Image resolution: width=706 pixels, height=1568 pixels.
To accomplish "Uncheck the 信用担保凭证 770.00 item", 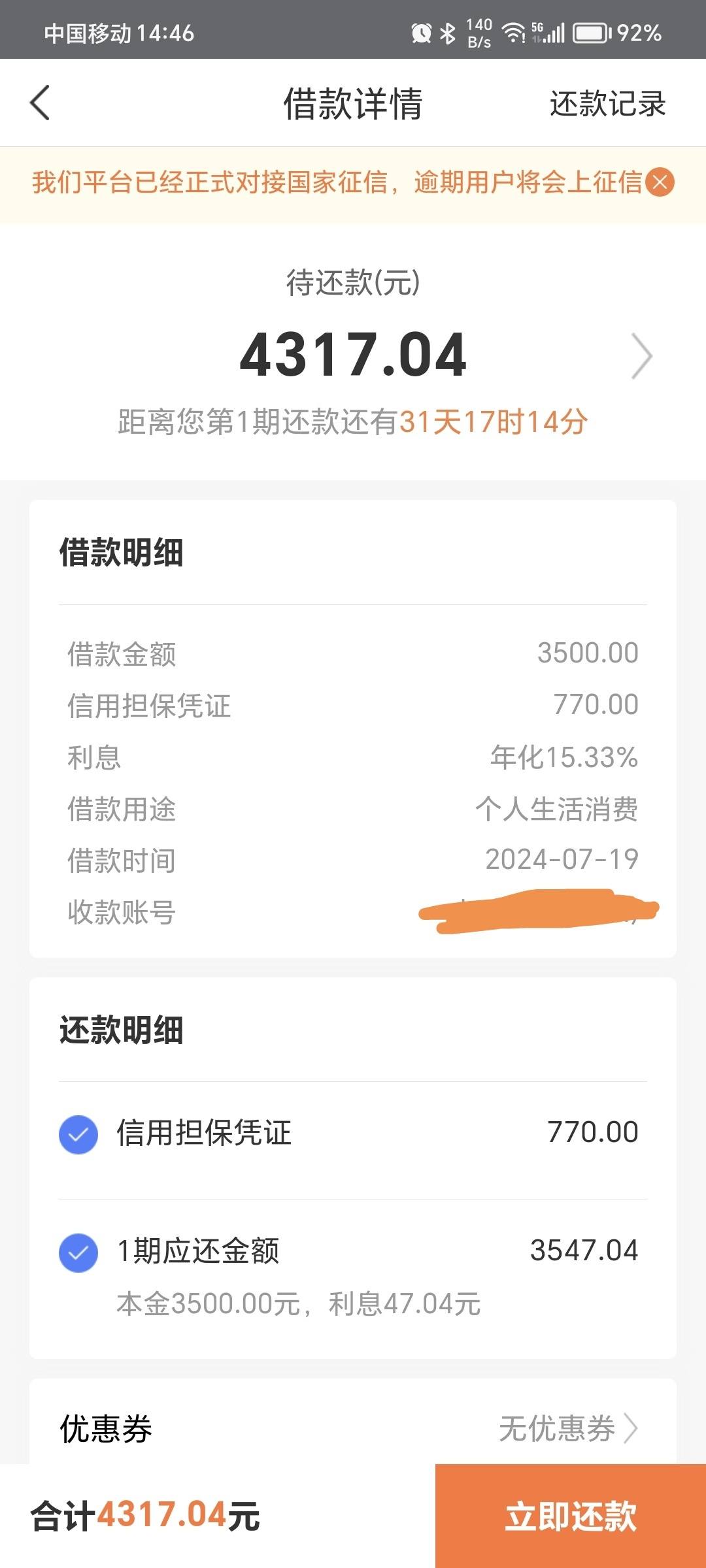I will [78, 1135].
